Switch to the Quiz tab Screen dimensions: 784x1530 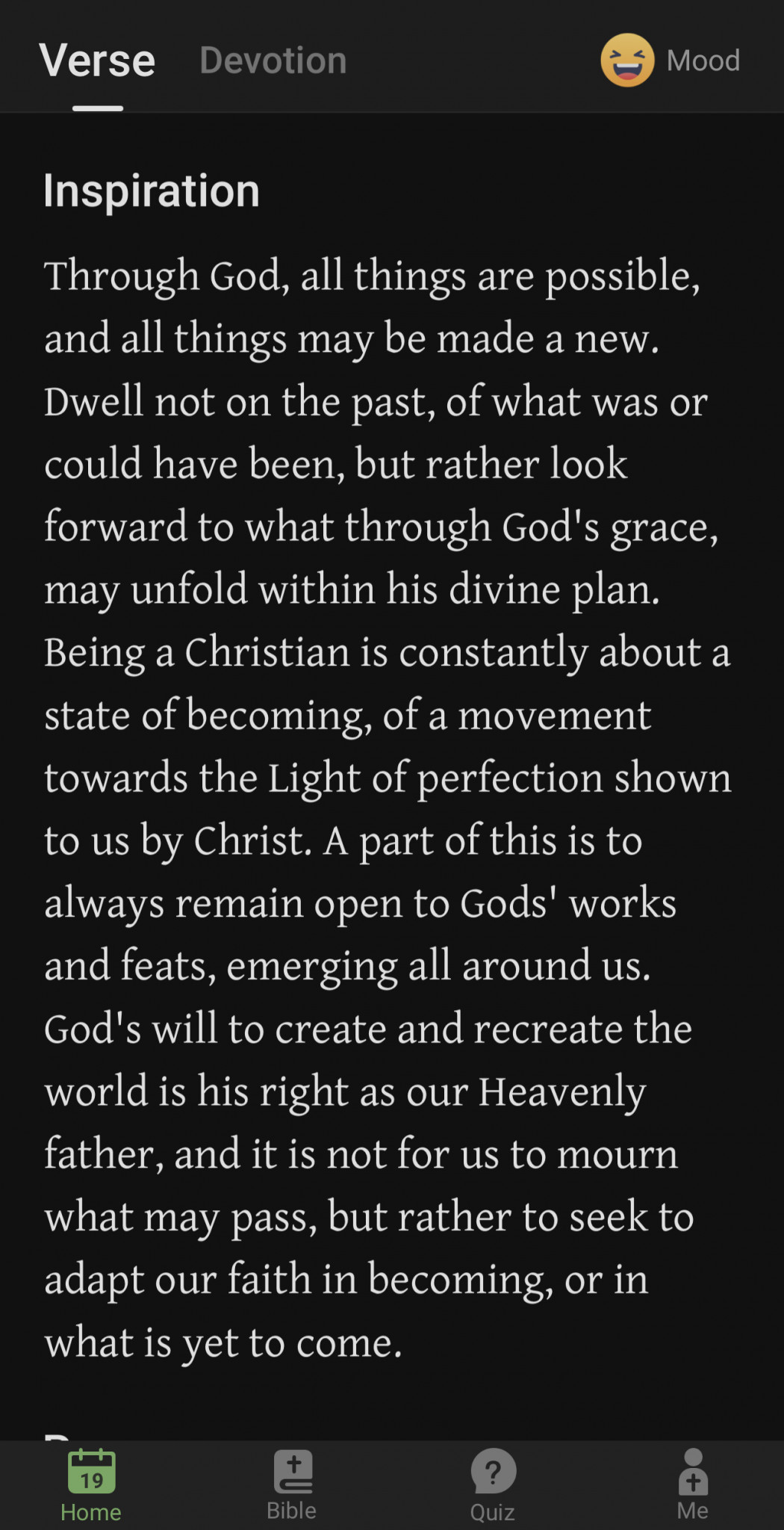(x=493, y=1485)
